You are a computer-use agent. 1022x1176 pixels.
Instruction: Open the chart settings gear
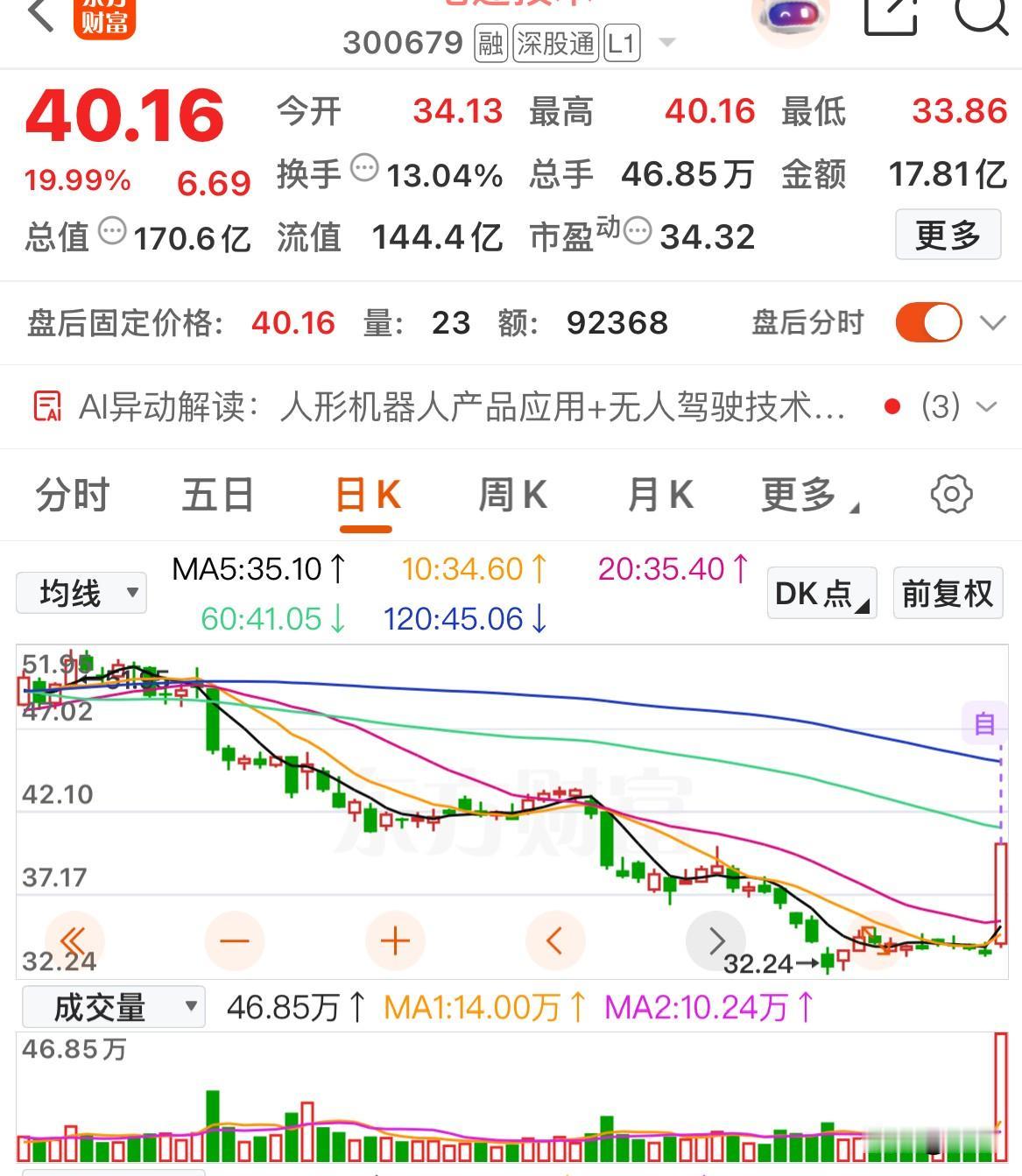pyautogui.click(x=952, y=493)
